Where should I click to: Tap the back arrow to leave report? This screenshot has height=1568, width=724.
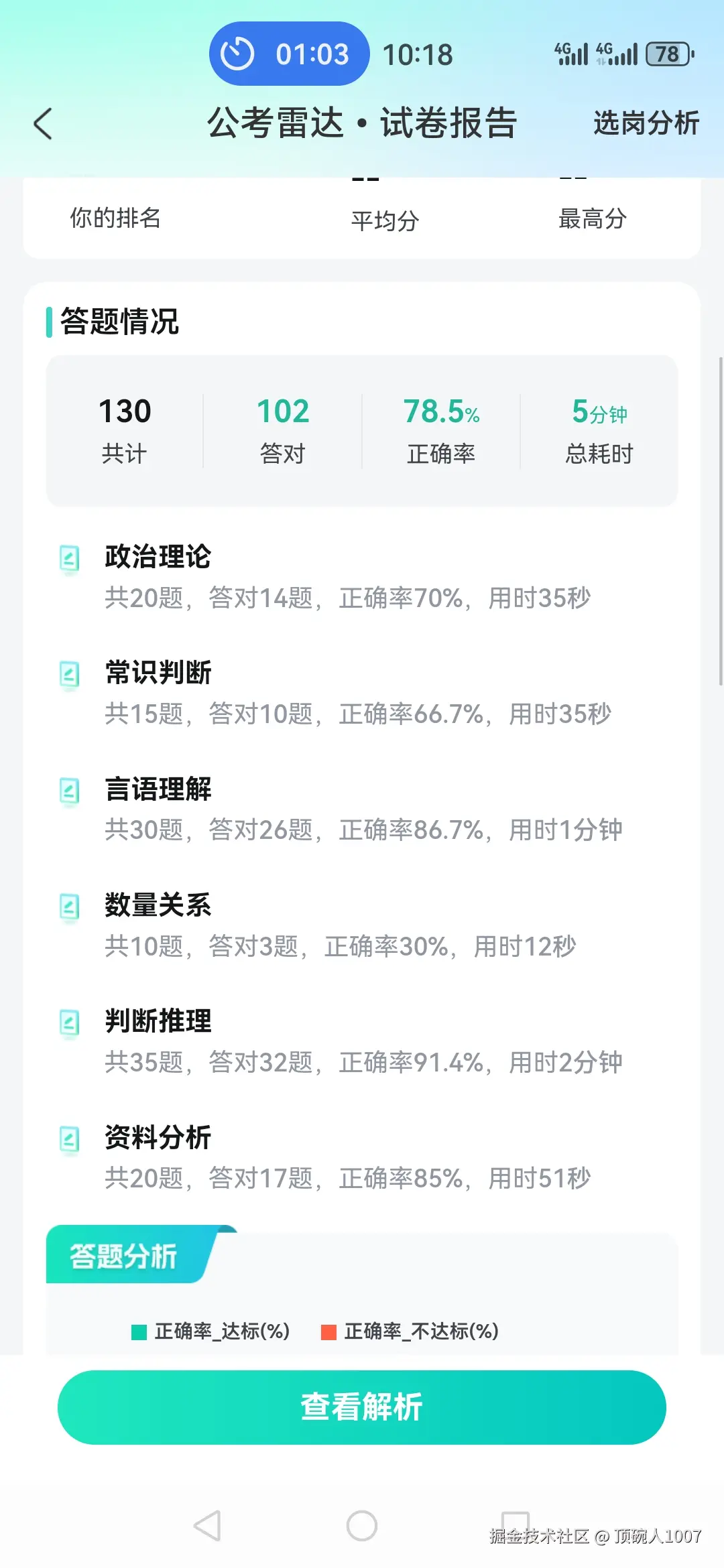click(x=43, y=123)
